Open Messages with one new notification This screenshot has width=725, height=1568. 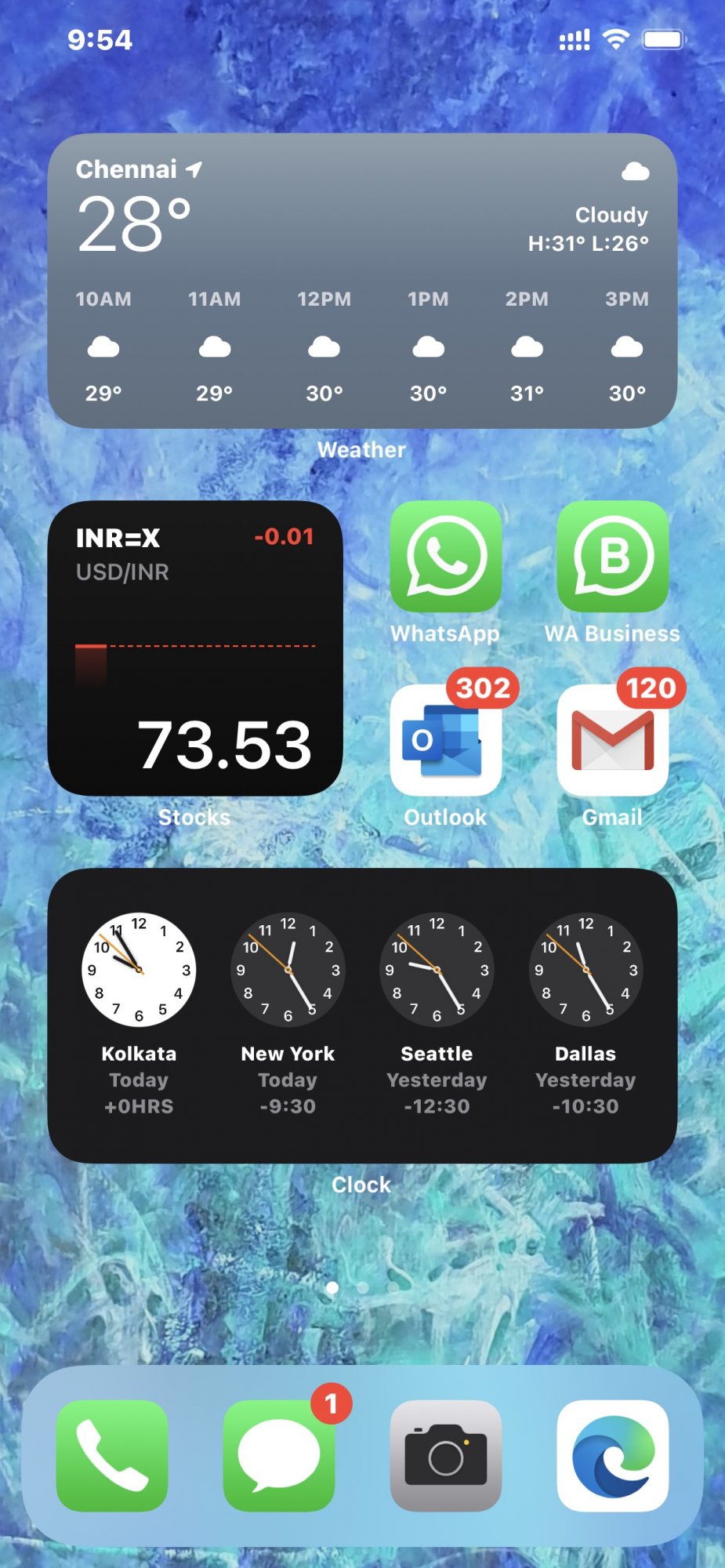click(x=279, y=1456)
